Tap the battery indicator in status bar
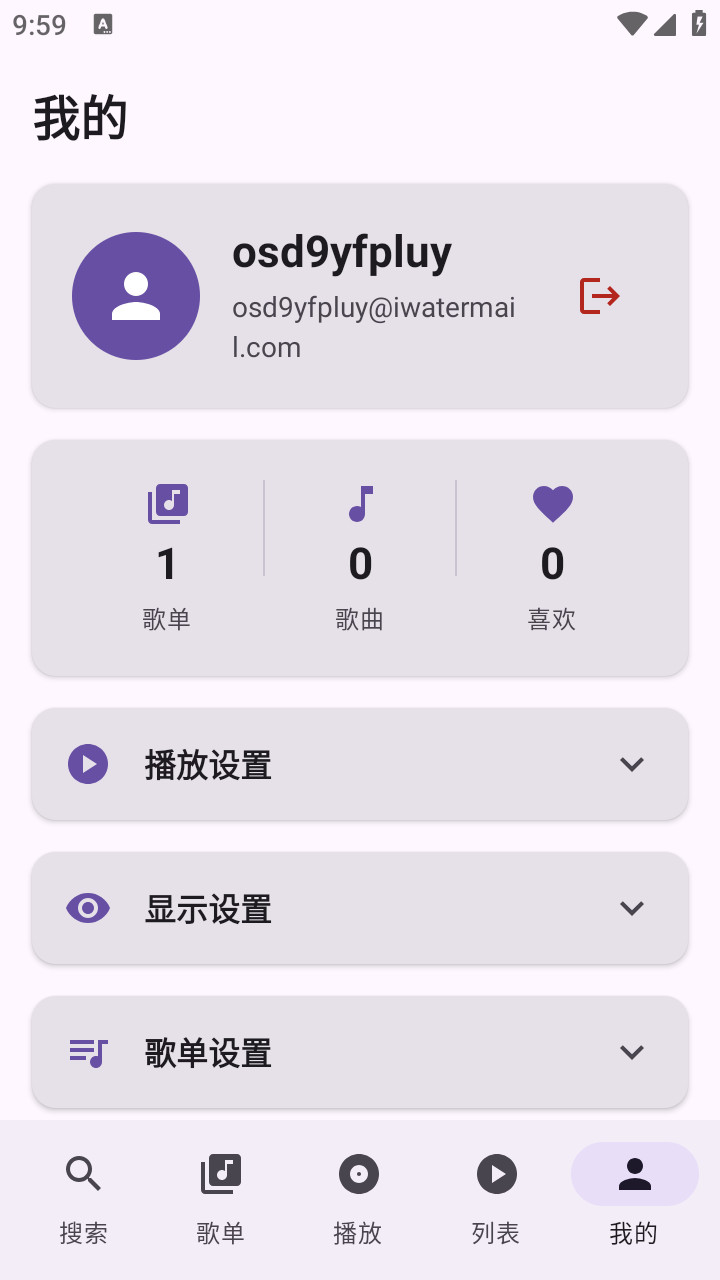The image size is (720, 1280). coord(697,22)
